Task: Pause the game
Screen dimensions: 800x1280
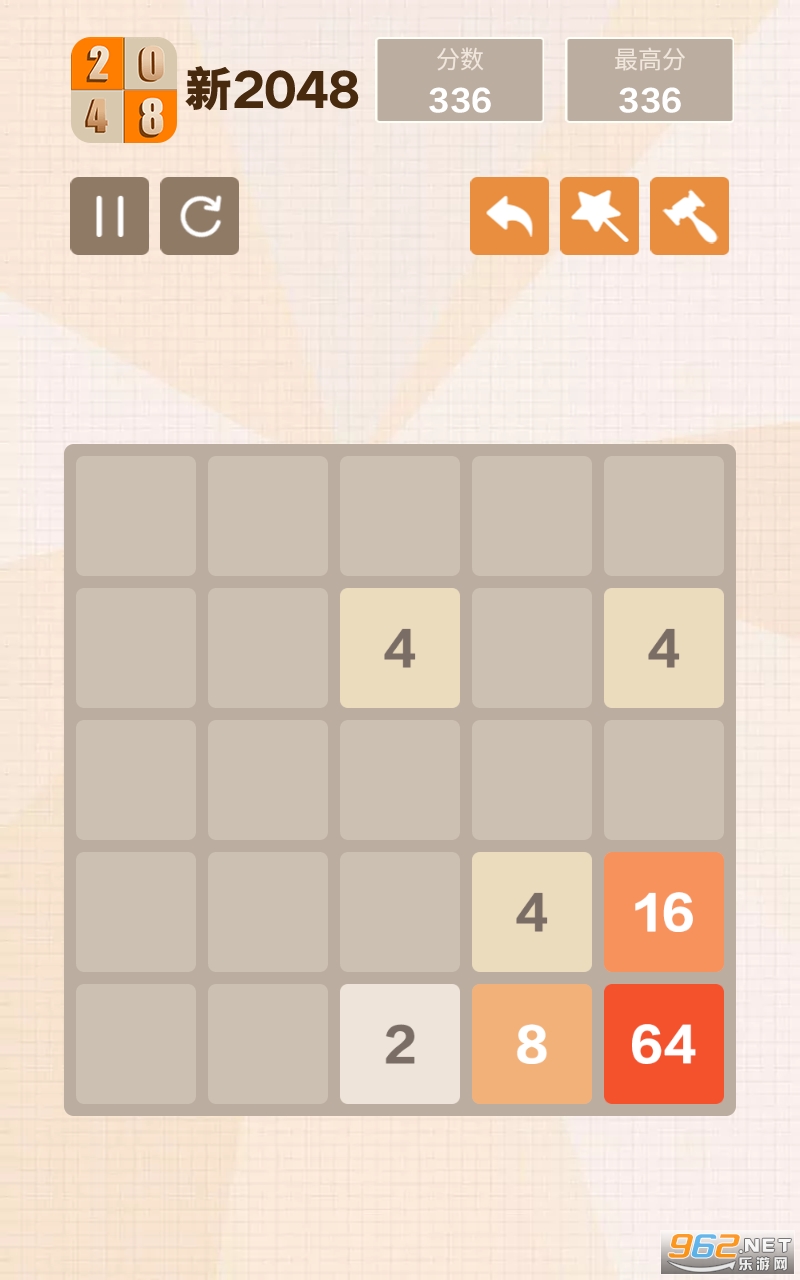Action: [109, 216]
